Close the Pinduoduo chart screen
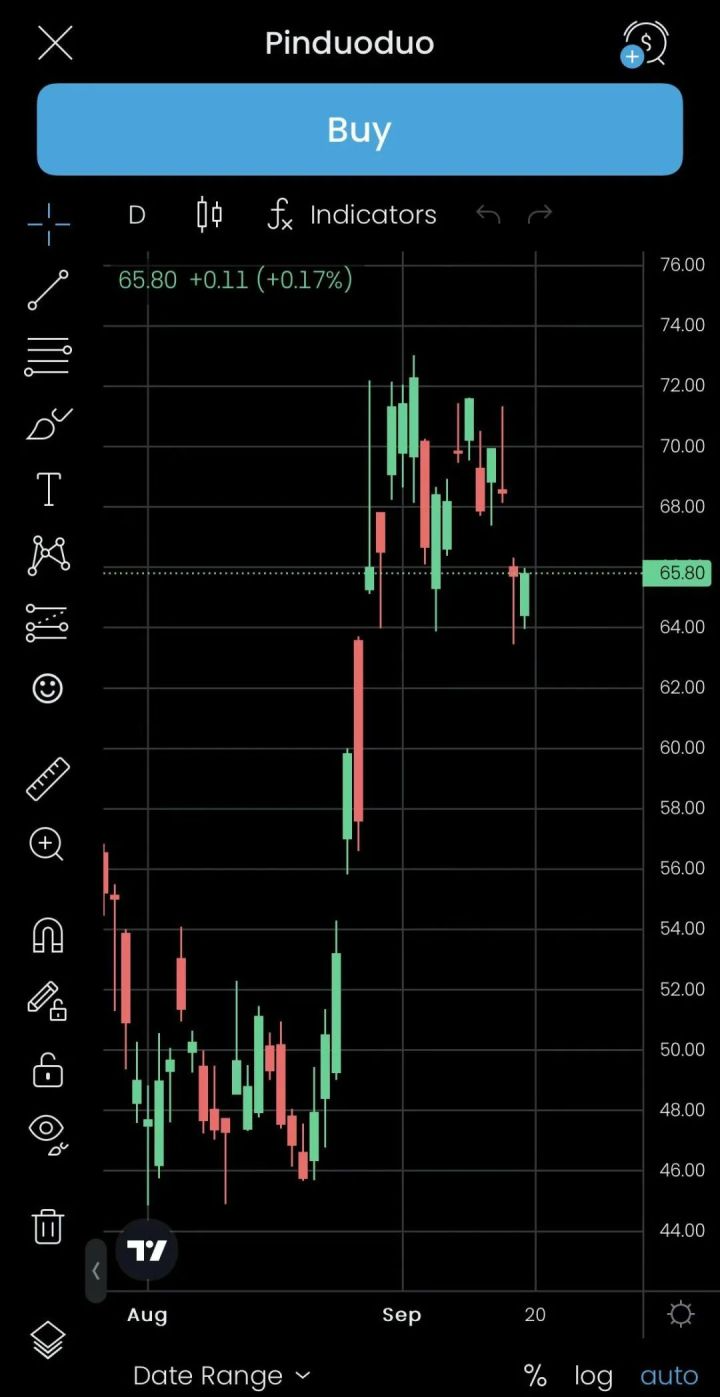Screen dimensions: 720x1397 pos(55,43)
